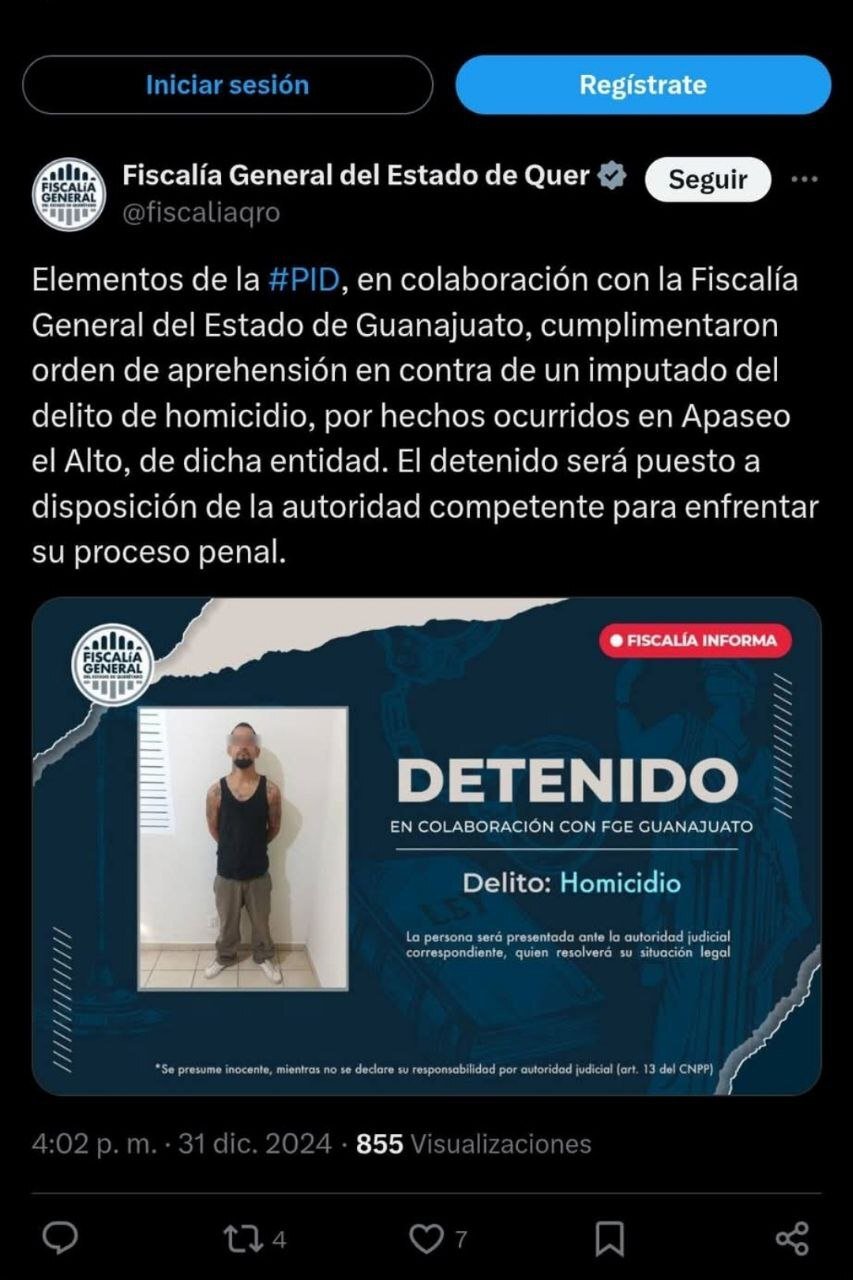Screen dimensions: 853x1280
Task: Open the DETENIDO image in the post
Action: (x=427, y=846)
